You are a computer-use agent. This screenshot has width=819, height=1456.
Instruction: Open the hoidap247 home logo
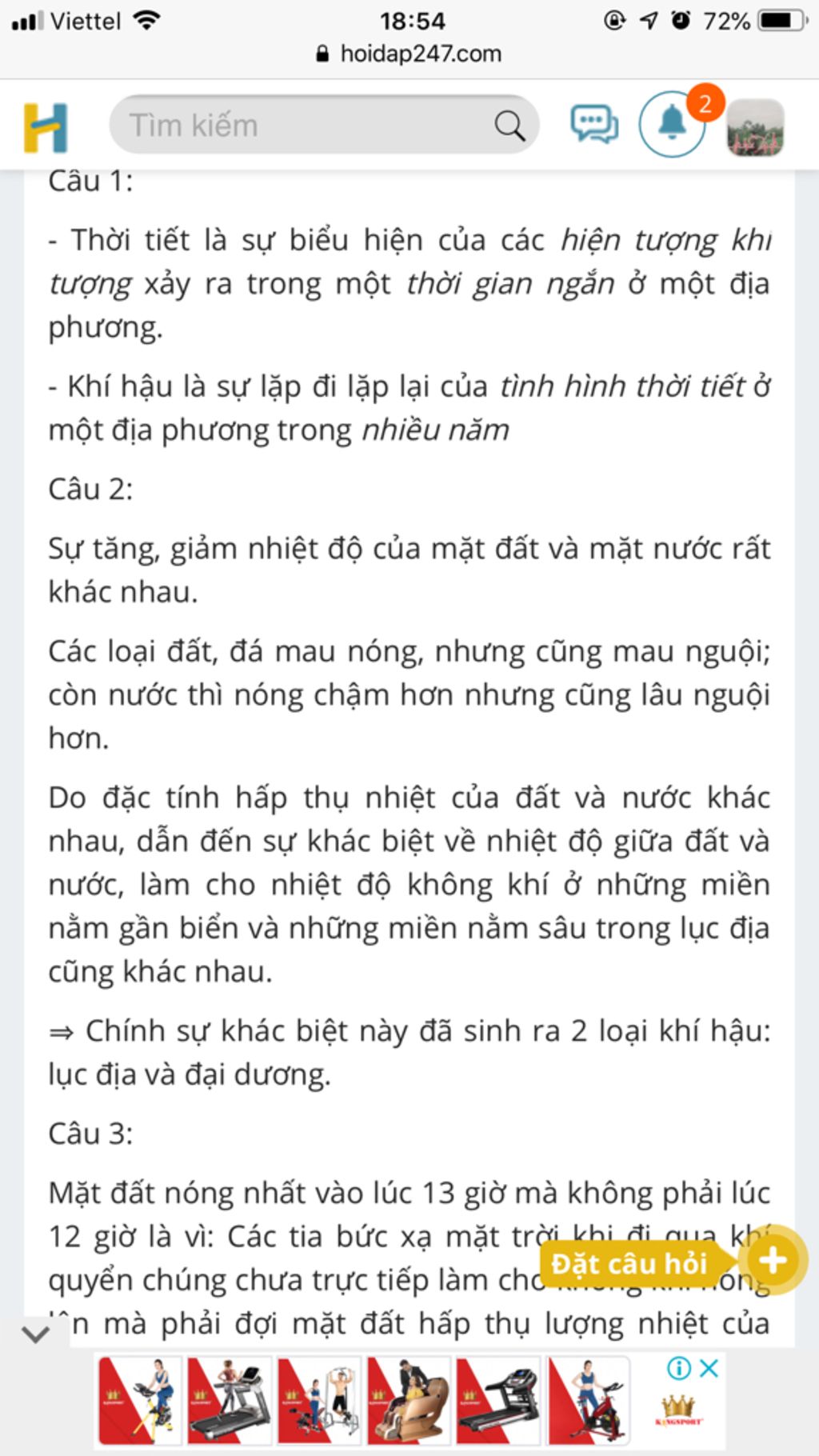[46, 127]
